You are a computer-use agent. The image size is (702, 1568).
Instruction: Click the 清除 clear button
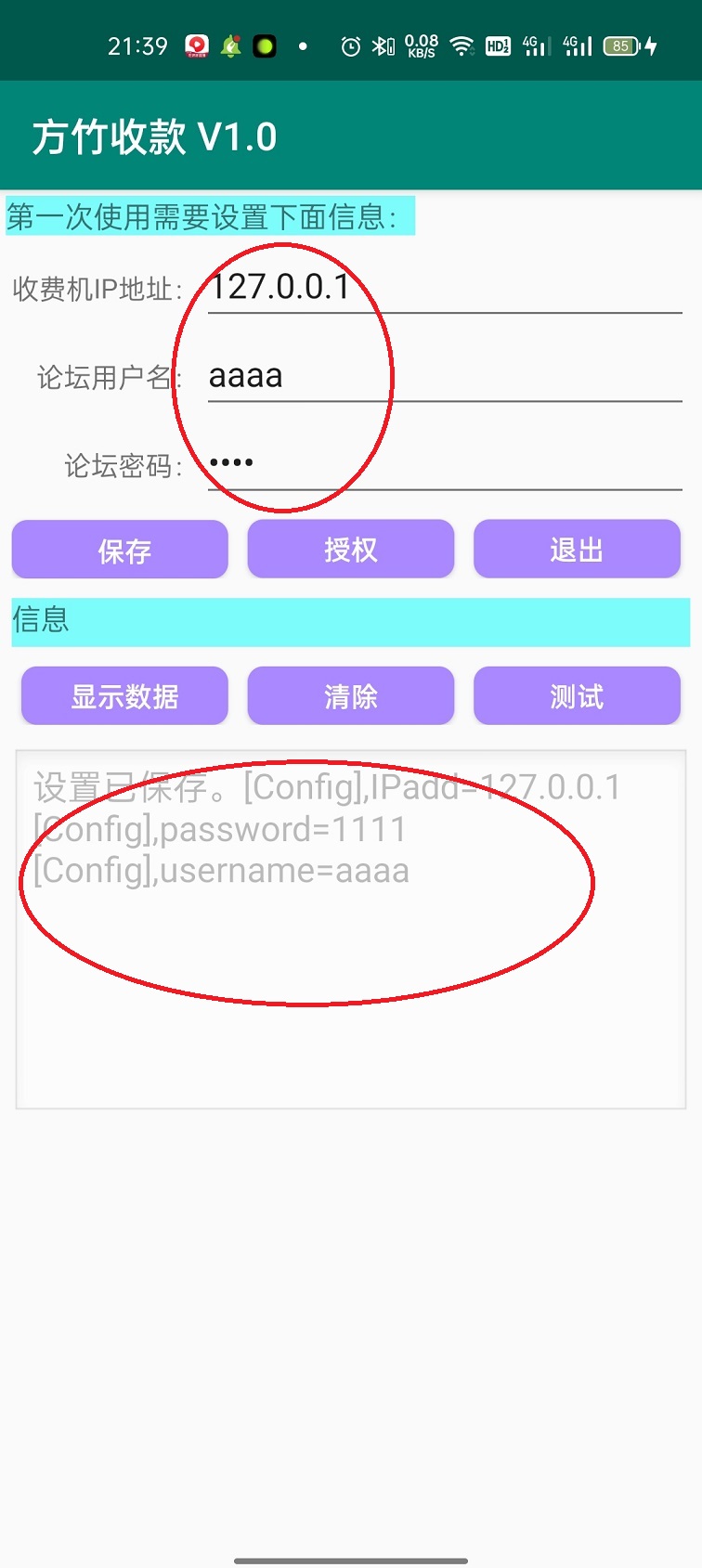[350, 695]
